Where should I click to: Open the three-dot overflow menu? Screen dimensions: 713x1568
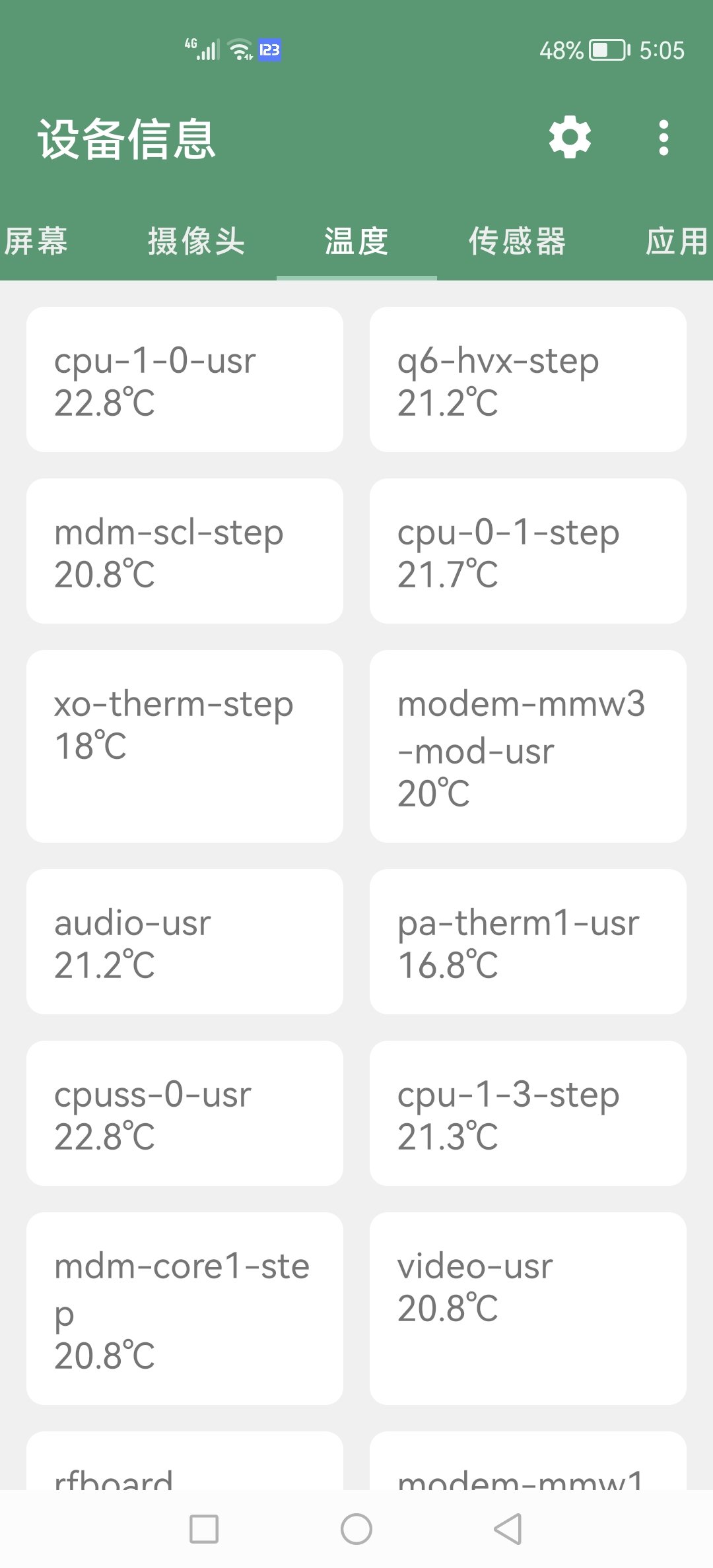click(x=663, y=138)
